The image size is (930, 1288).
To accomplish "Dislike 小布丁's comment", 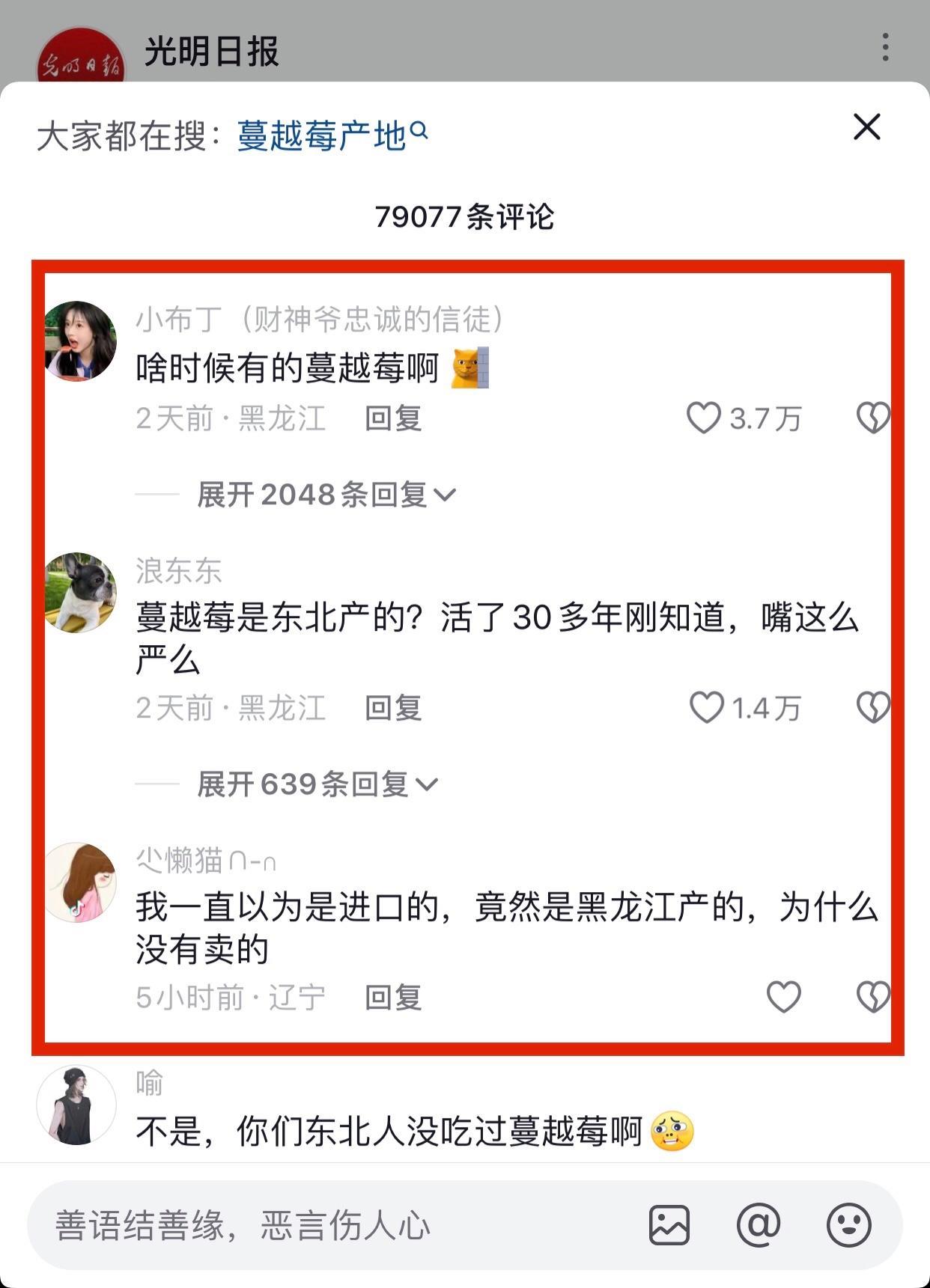I will tap(872, 418).
